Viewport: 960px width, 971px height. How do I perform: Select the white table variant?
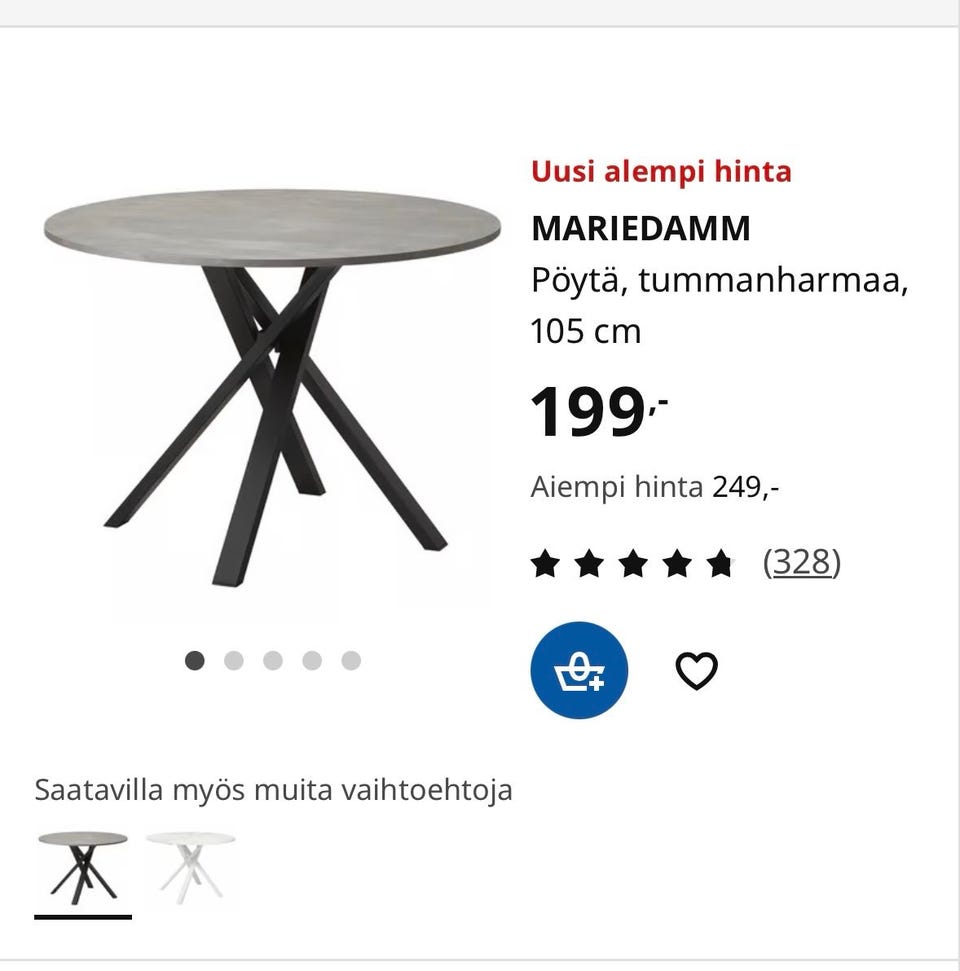[x=190, y=865]
